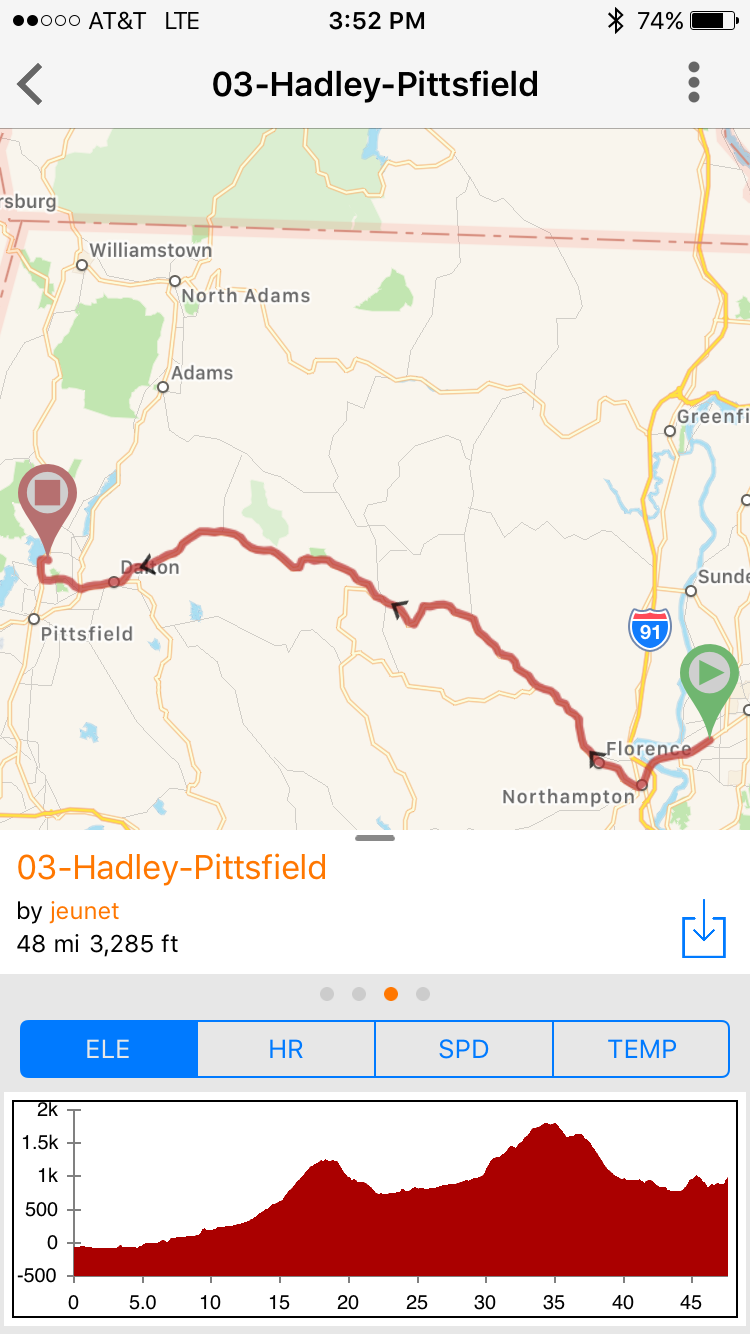The width and height of the screenshot is (750, 1334).
Task: Open the three-dot overflow menu
Action: 694,83
